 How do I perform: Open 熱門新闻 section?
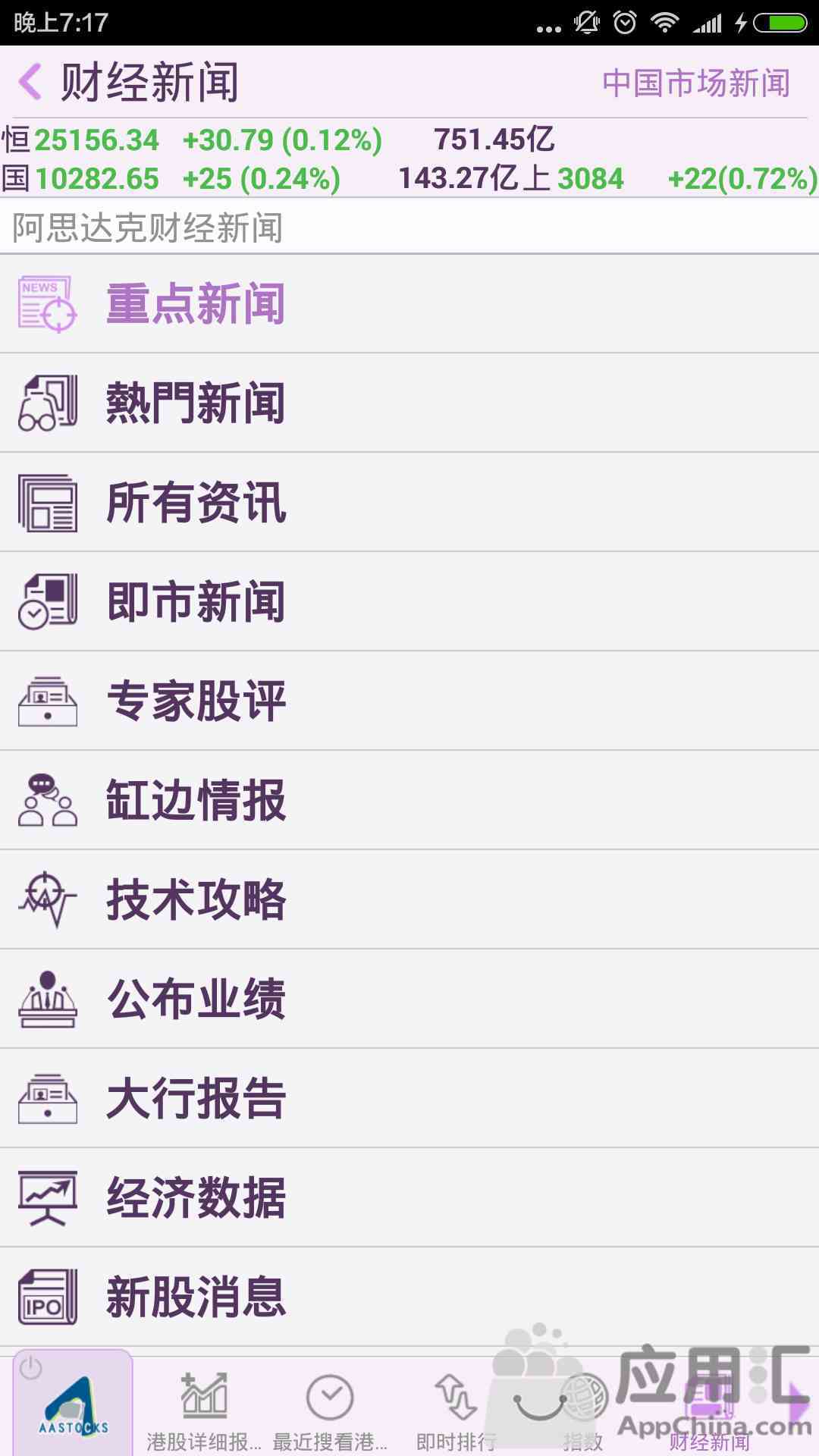[409, 403]
